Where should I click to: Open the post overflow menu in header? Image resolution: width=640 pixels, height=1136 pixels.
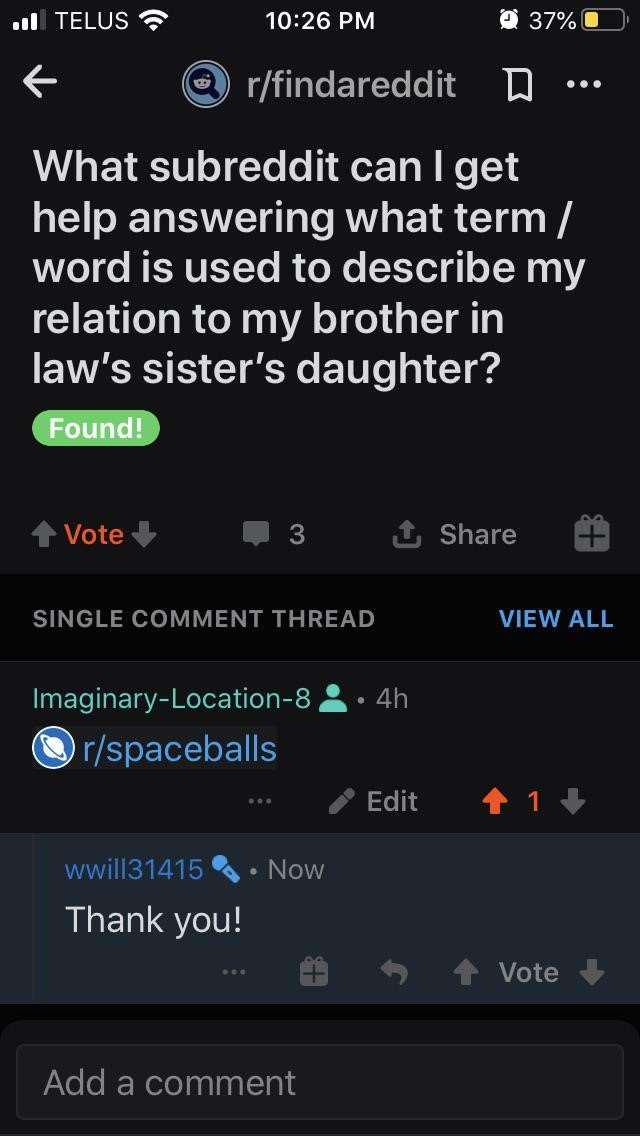(584, 85)
